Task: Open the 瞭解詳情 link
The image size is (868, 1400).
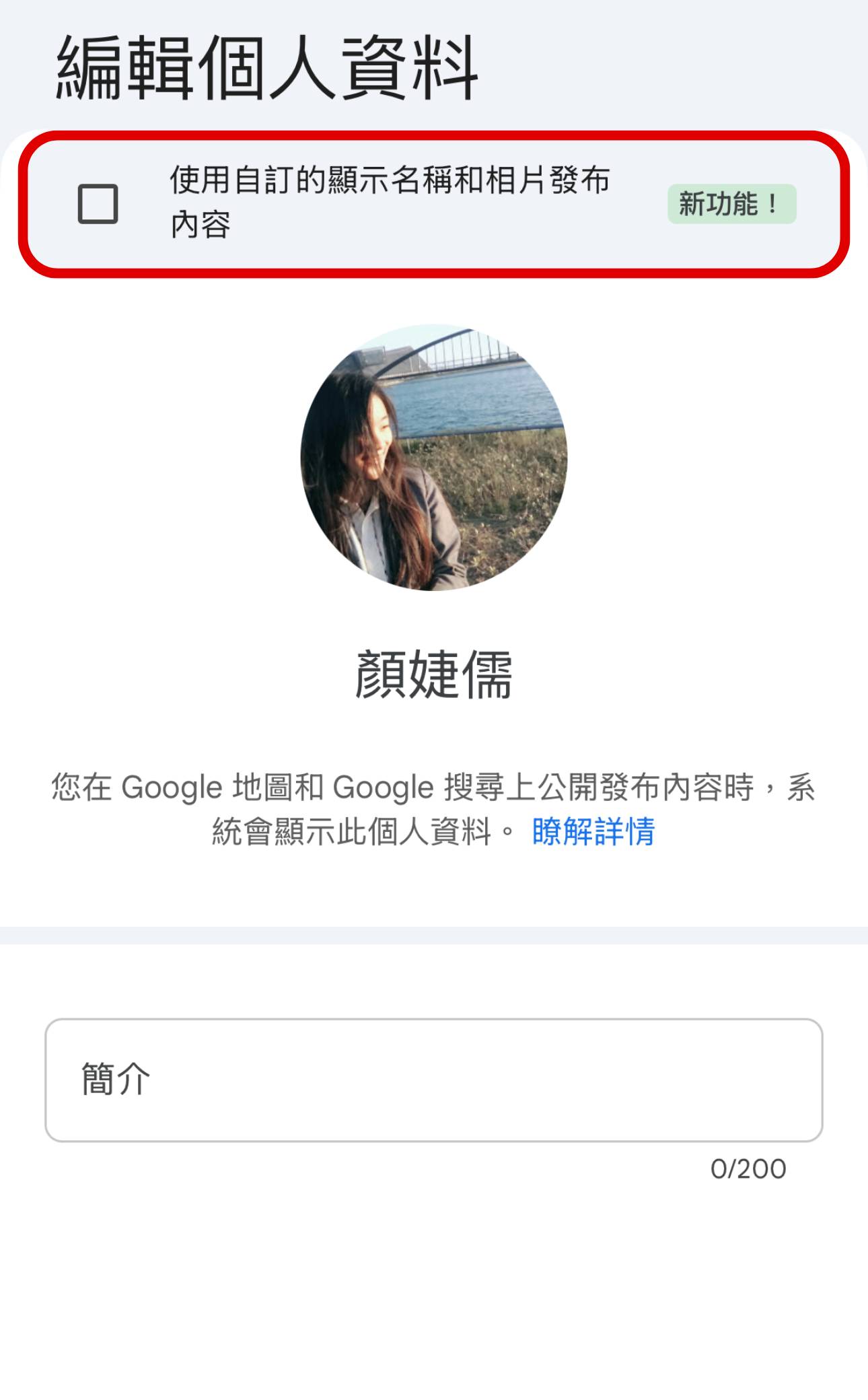Action: (593, 834)
